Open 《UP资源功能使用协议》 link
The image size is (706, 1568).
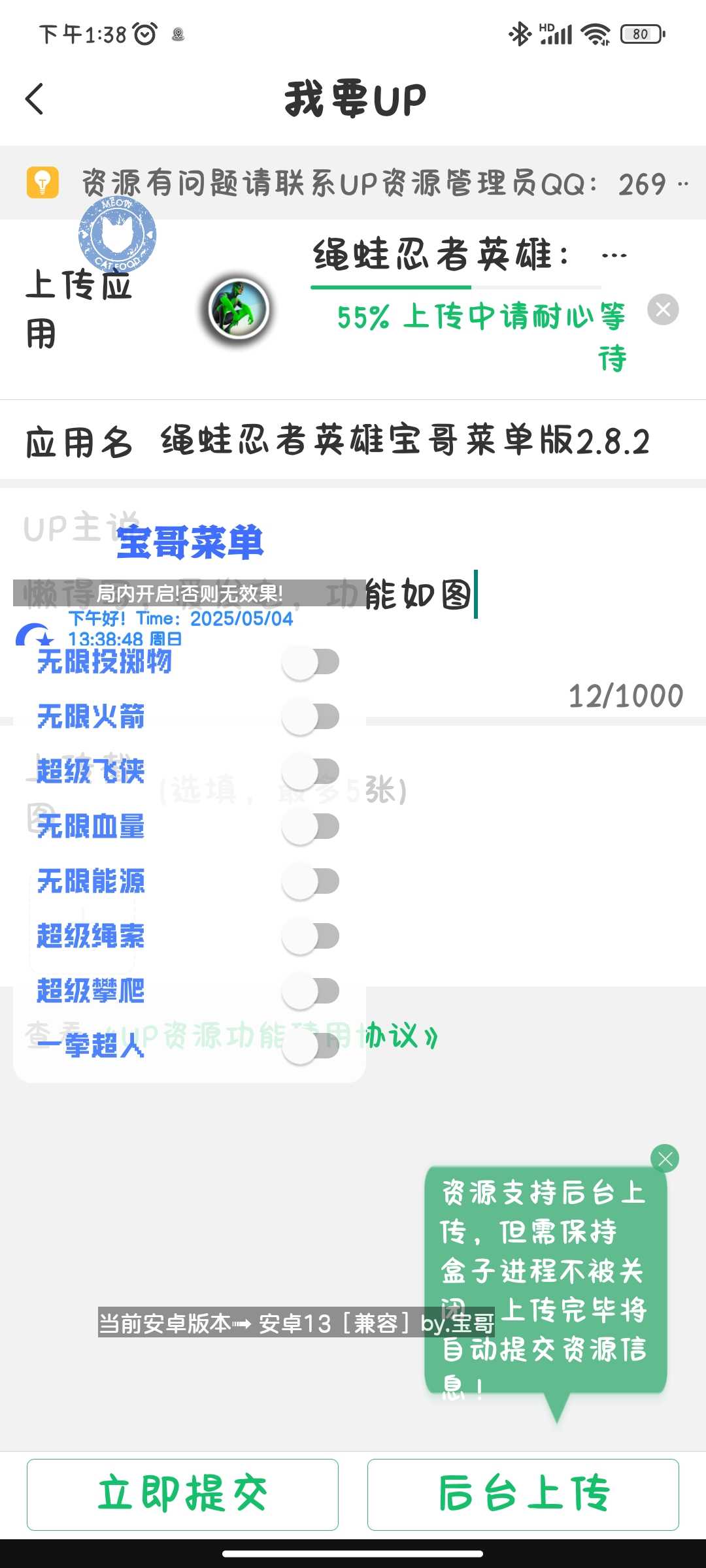point(399,1036)
